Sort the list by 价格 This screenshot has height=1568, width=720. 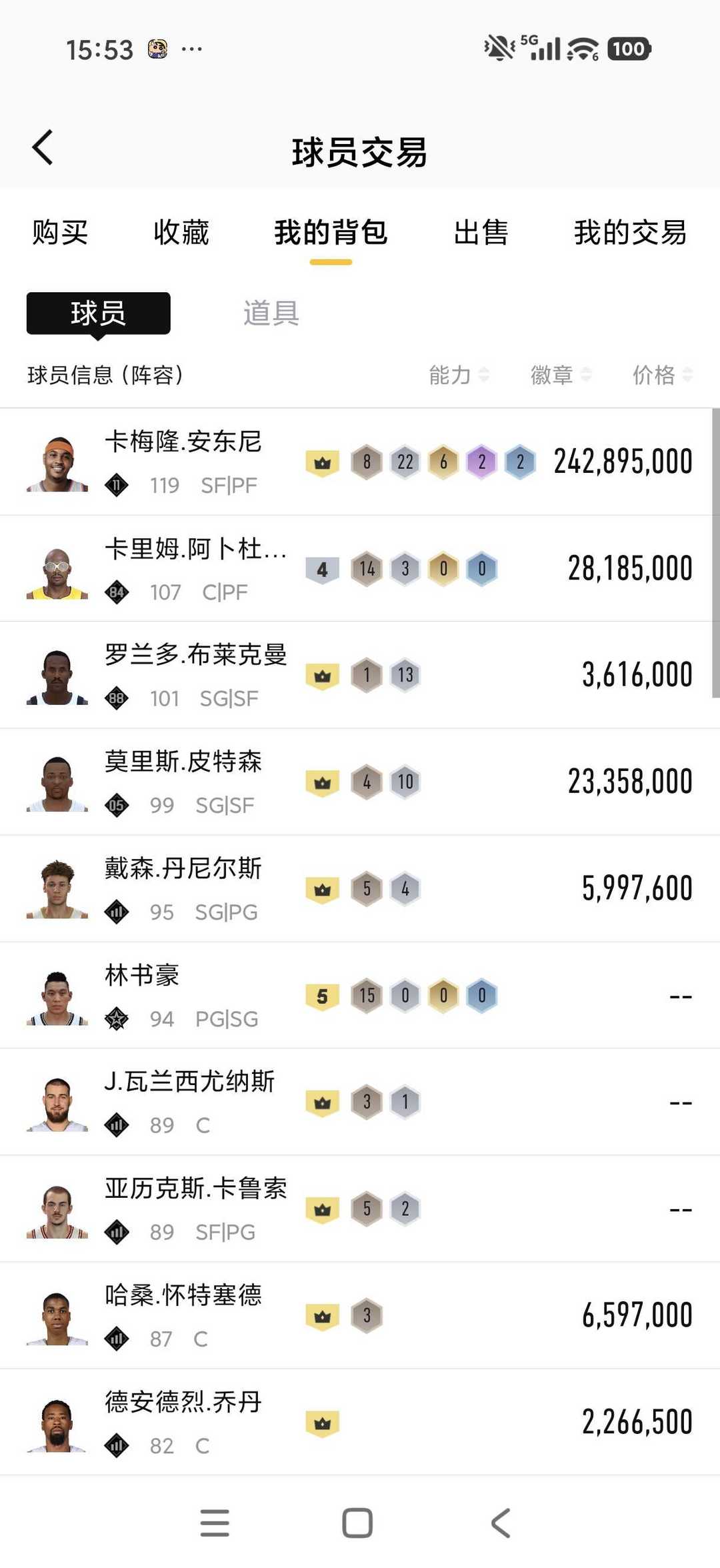click(x=662, y=375)
